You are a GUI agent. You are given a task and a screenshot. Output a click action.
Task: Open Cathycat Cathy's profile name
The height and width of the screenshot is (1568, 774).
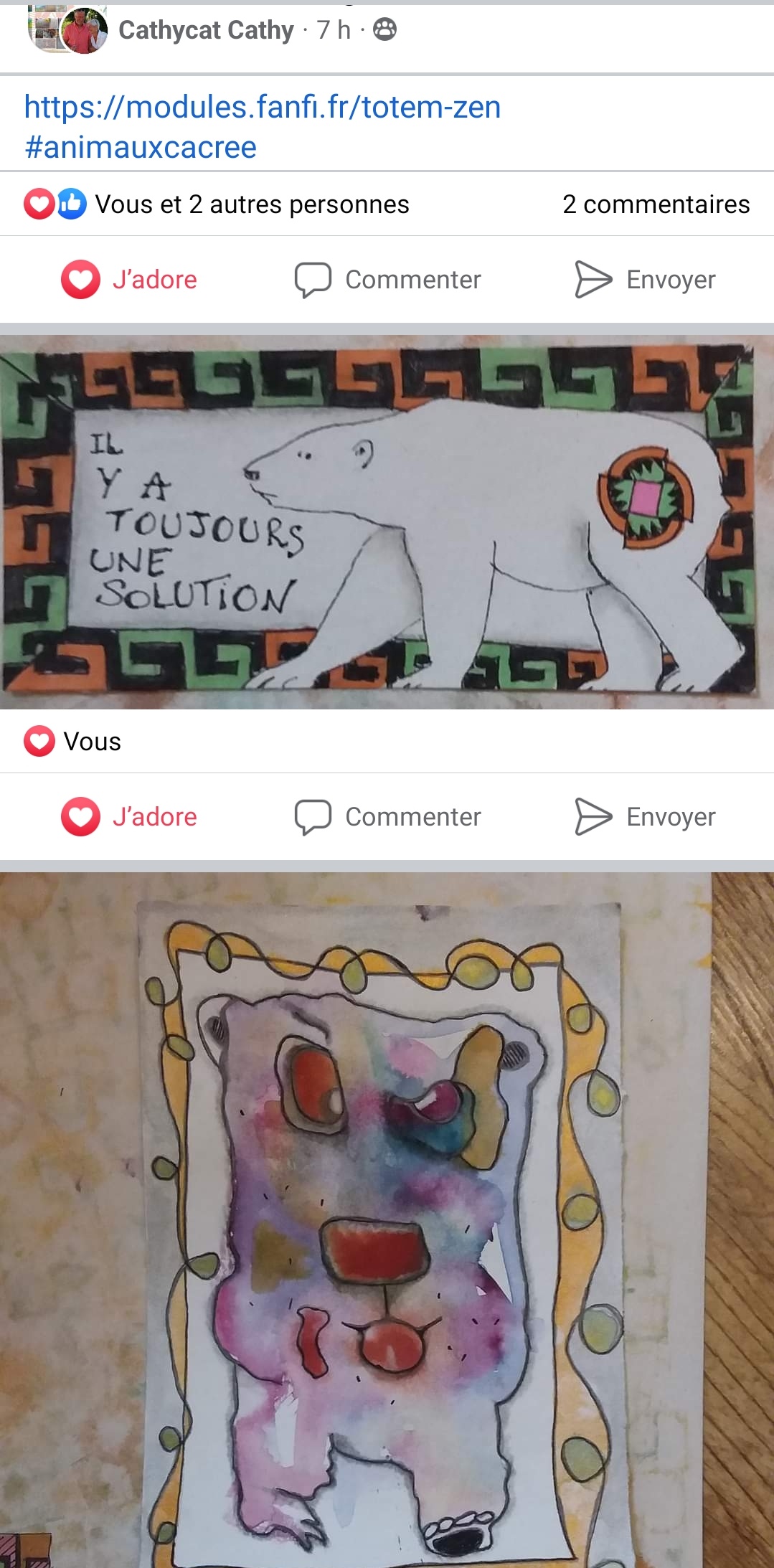coord(206,30)
